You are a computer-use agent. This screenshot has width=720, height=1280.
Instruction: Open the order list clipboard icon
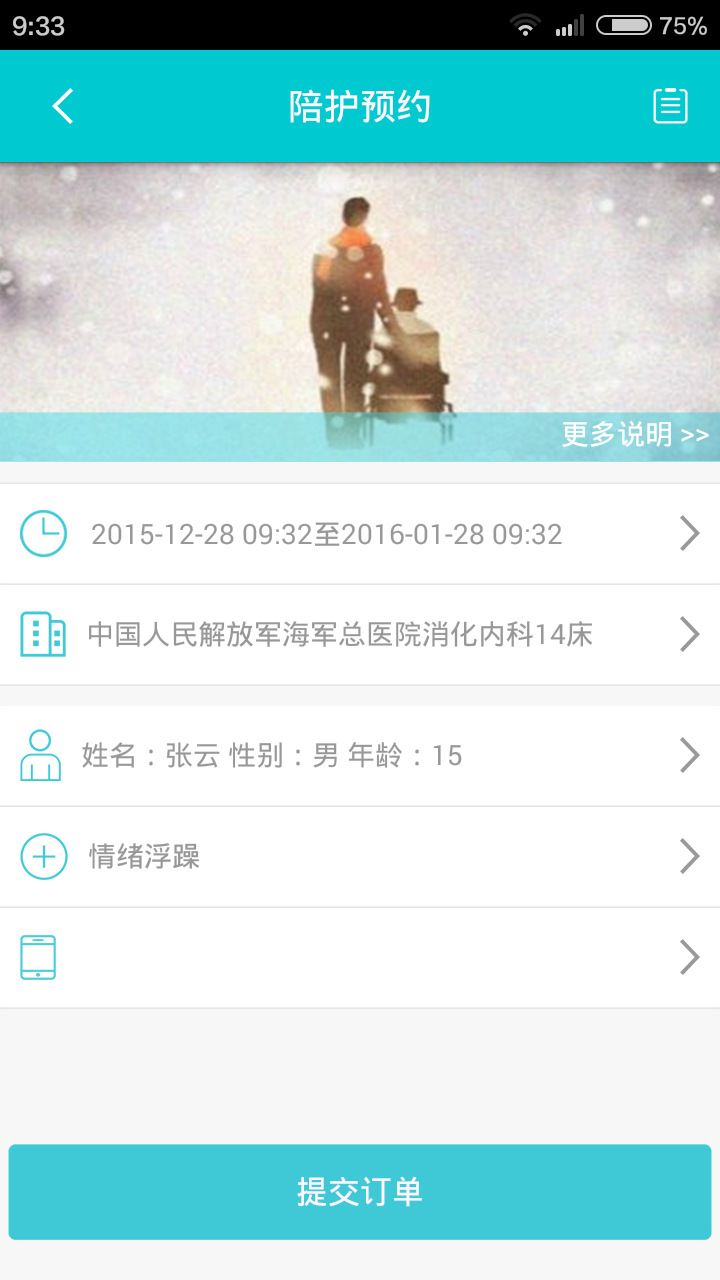(670, 106)
